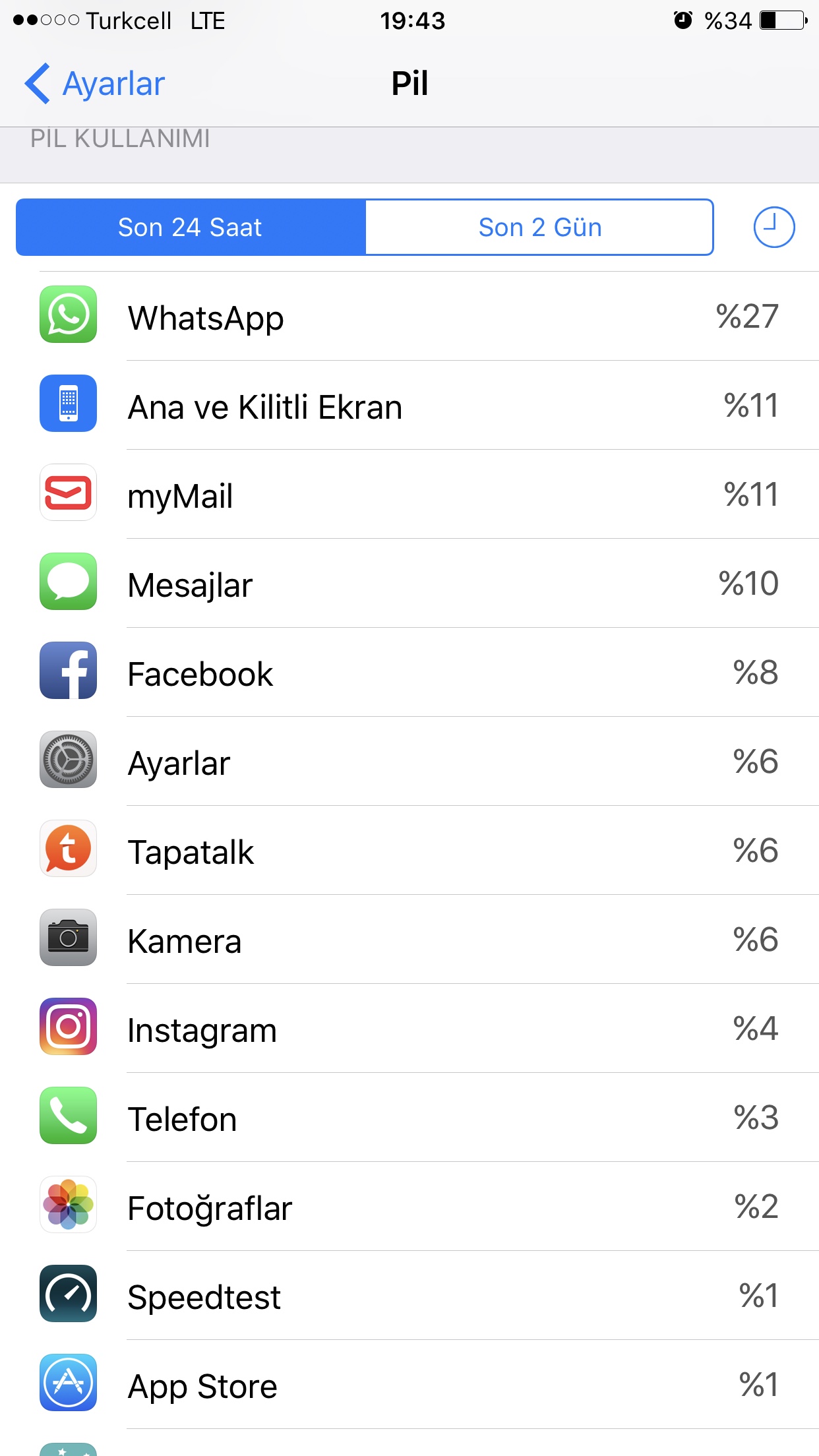Switch to Son 2 Gün view
This screenshot has height=1456, width=819.
pyautogui.click(x=539, y=228)
